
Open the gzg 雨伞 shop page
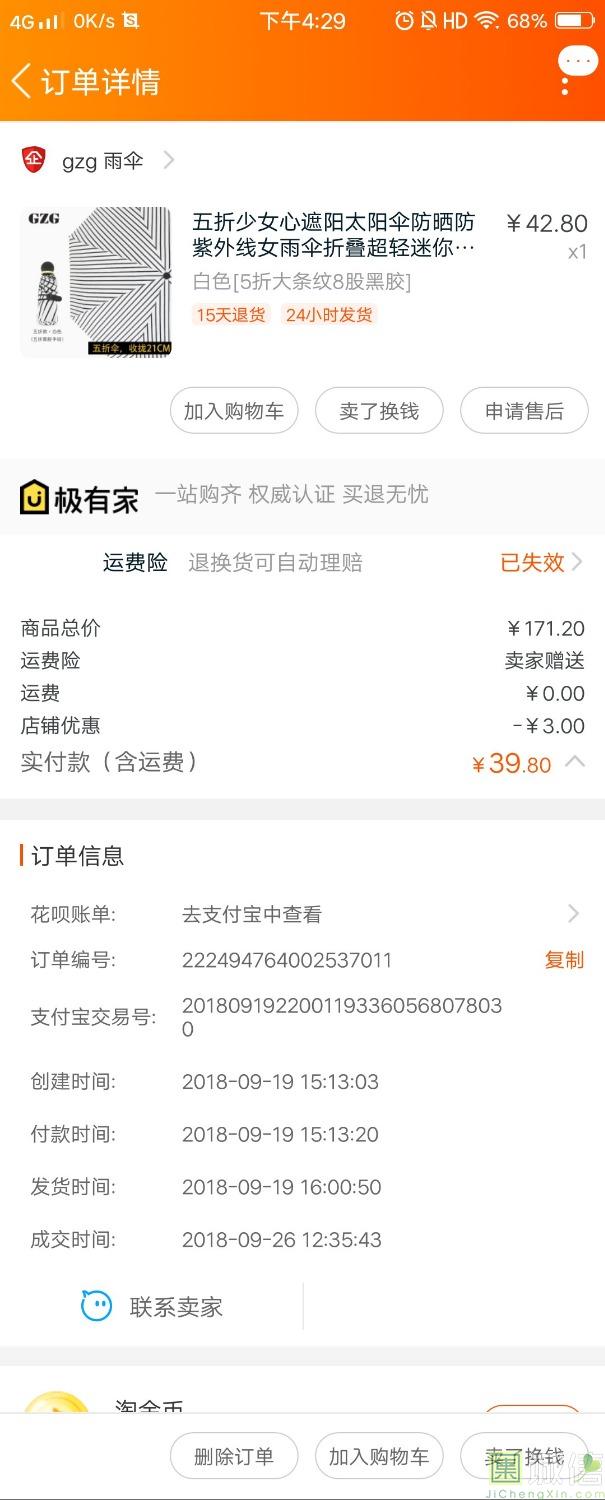click(x=100, y=160)
